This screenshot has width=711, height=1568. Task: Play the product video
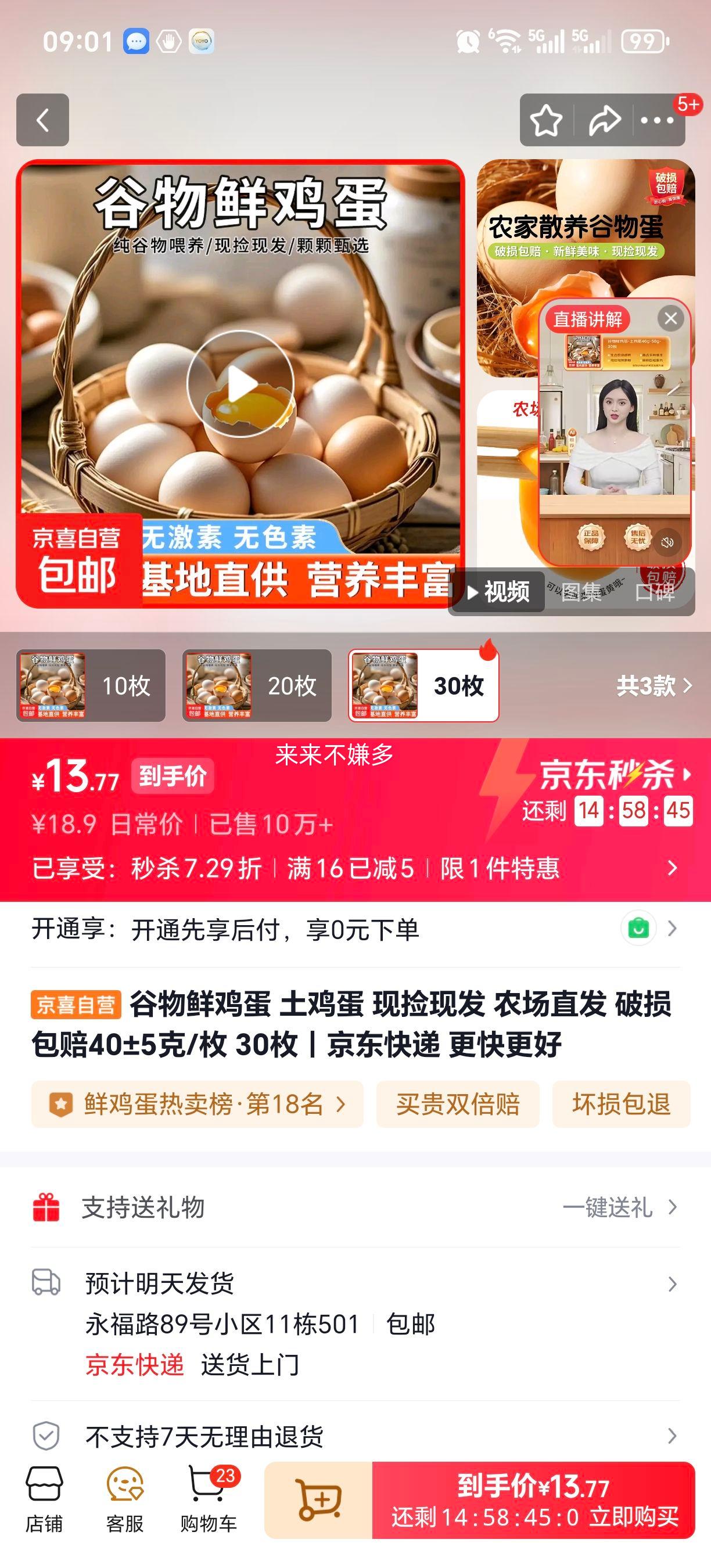pyautogui.click(x=244, y=382)
